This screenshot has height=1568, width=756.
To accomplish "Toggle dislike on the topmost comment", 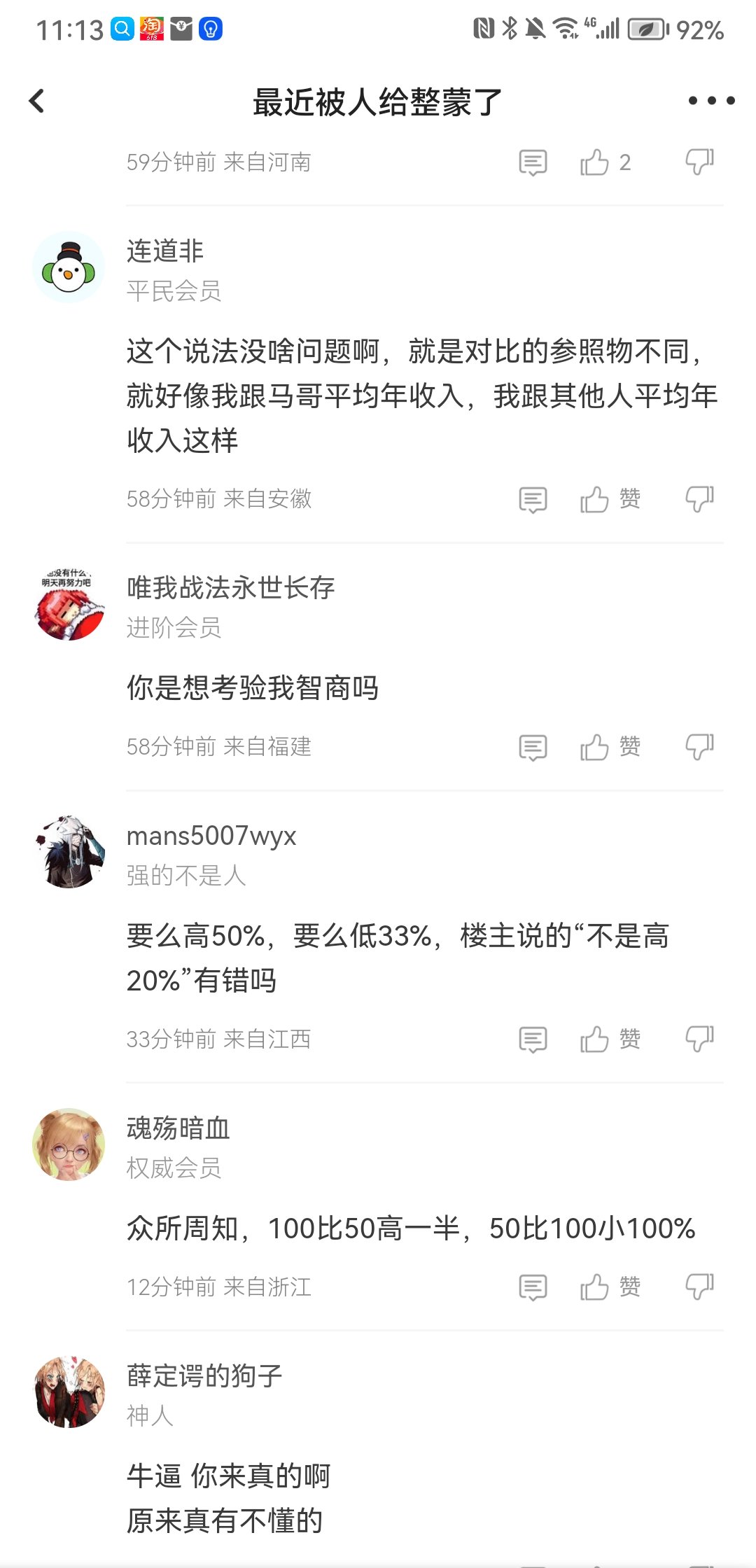I will point(698,162).
